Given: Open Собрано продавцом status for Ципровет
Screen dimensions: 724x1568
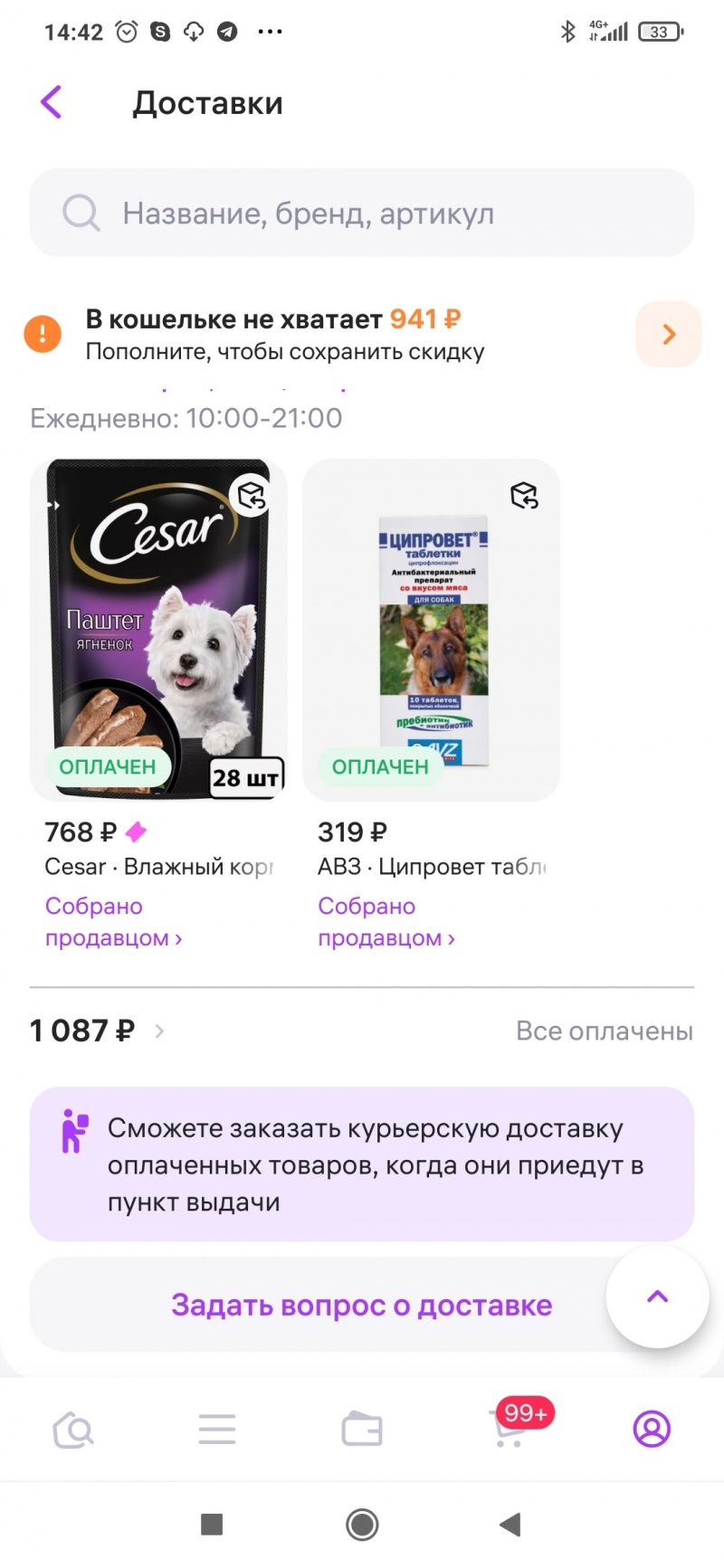Looking at the screenshot, I should pos(386,922).
